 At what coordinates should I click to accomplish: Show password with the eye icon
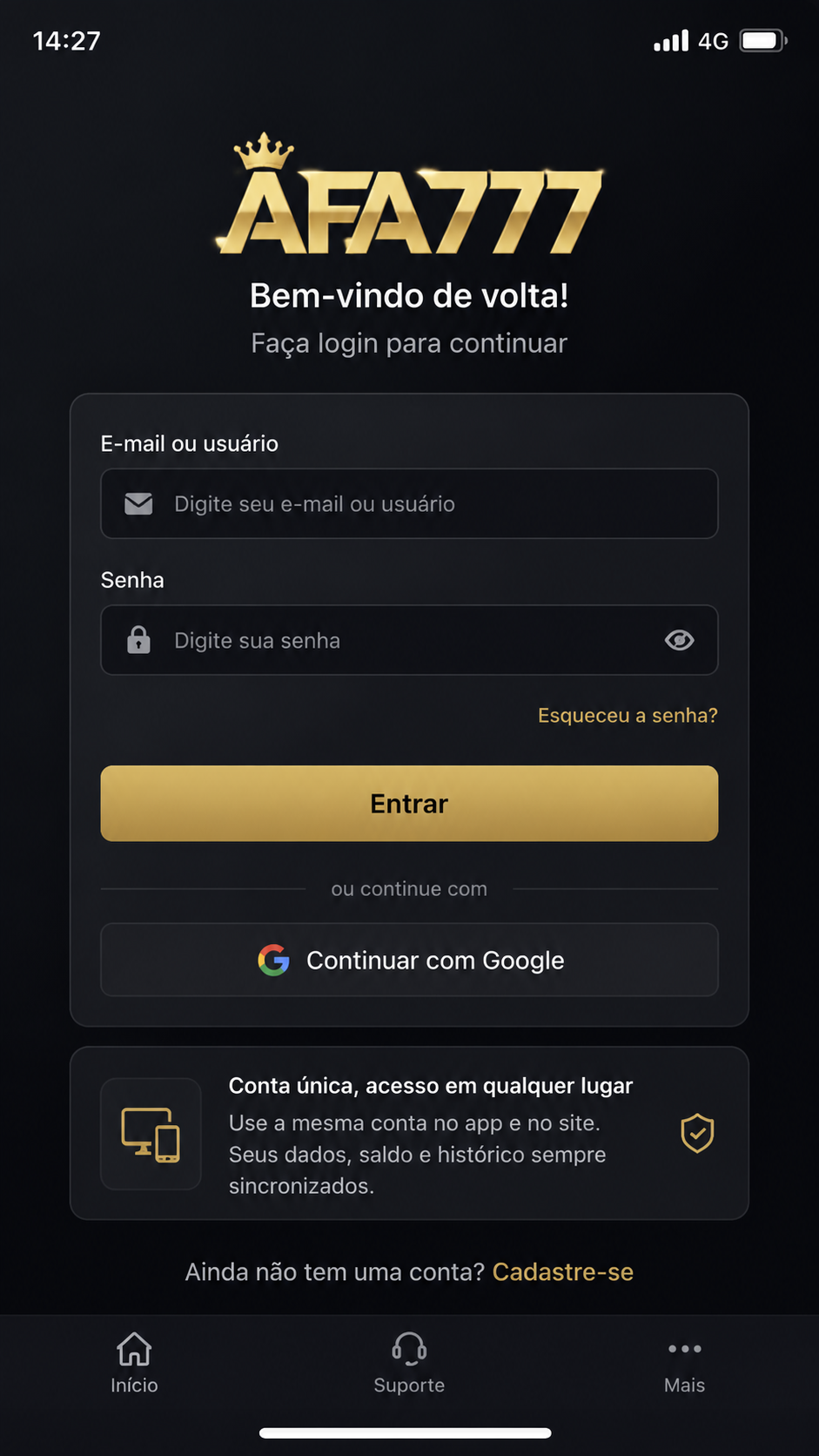(679, 640)
